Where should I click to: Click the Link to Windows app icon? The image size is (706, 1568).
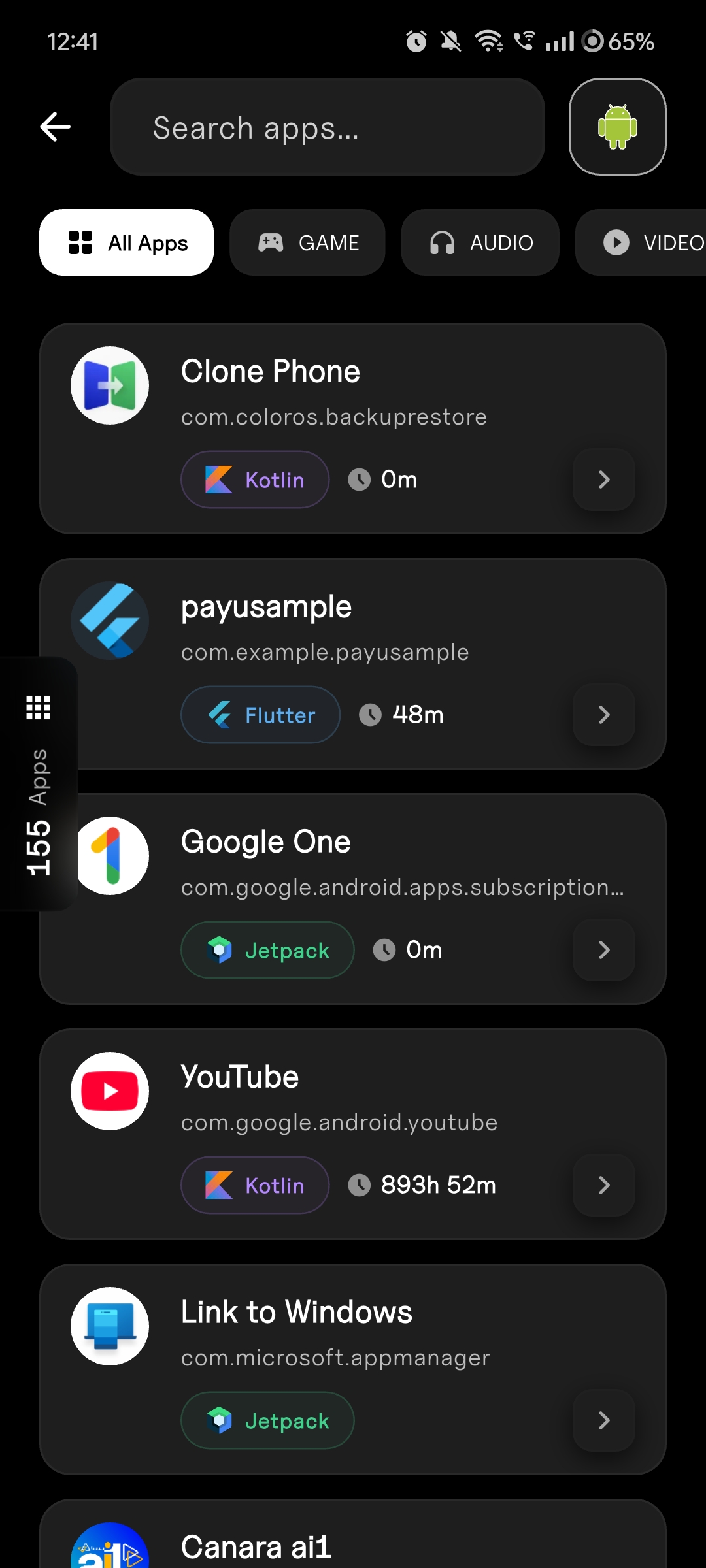tap(110, 1326)
